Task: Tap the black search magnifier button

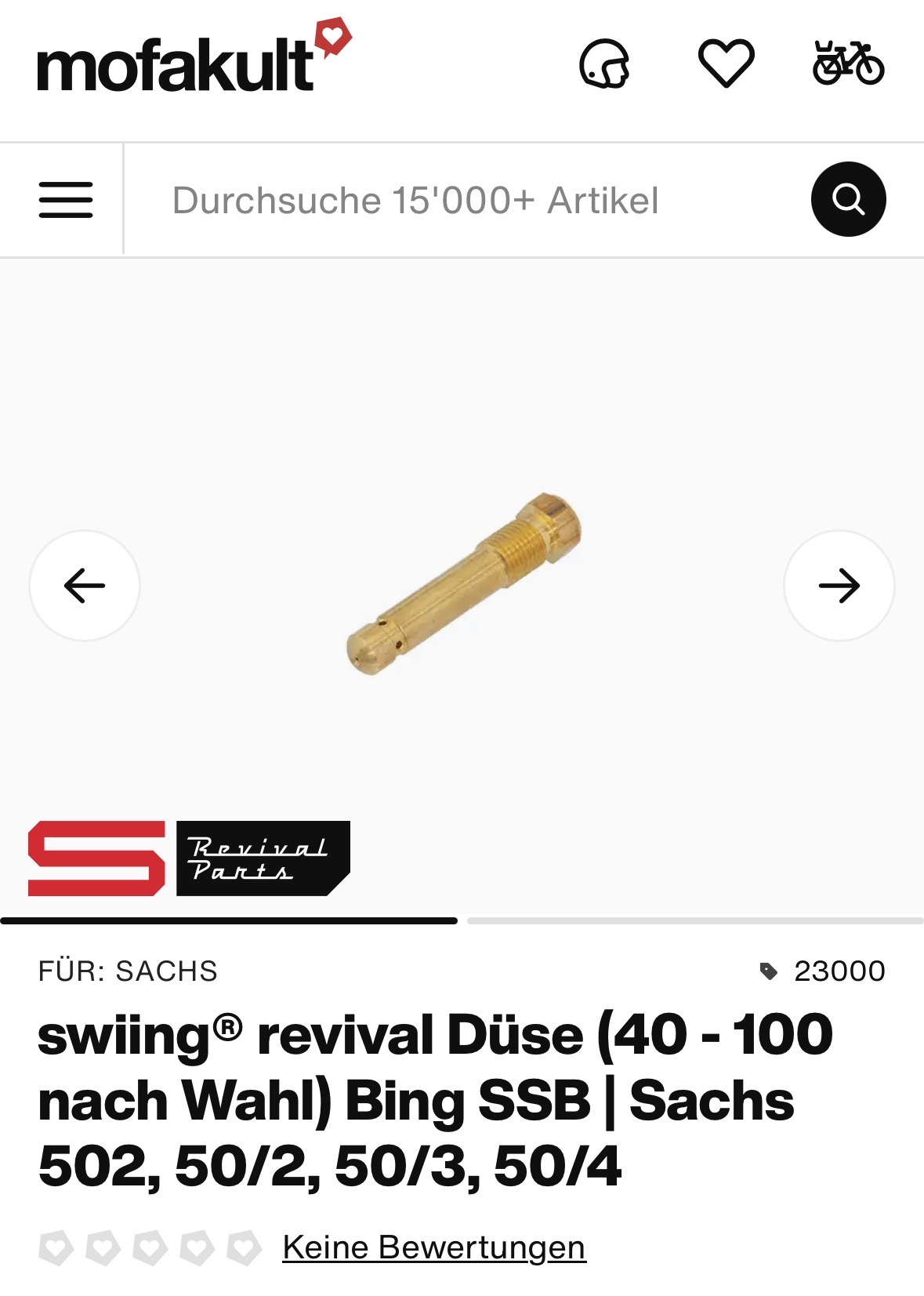Action: coord(848,199)
